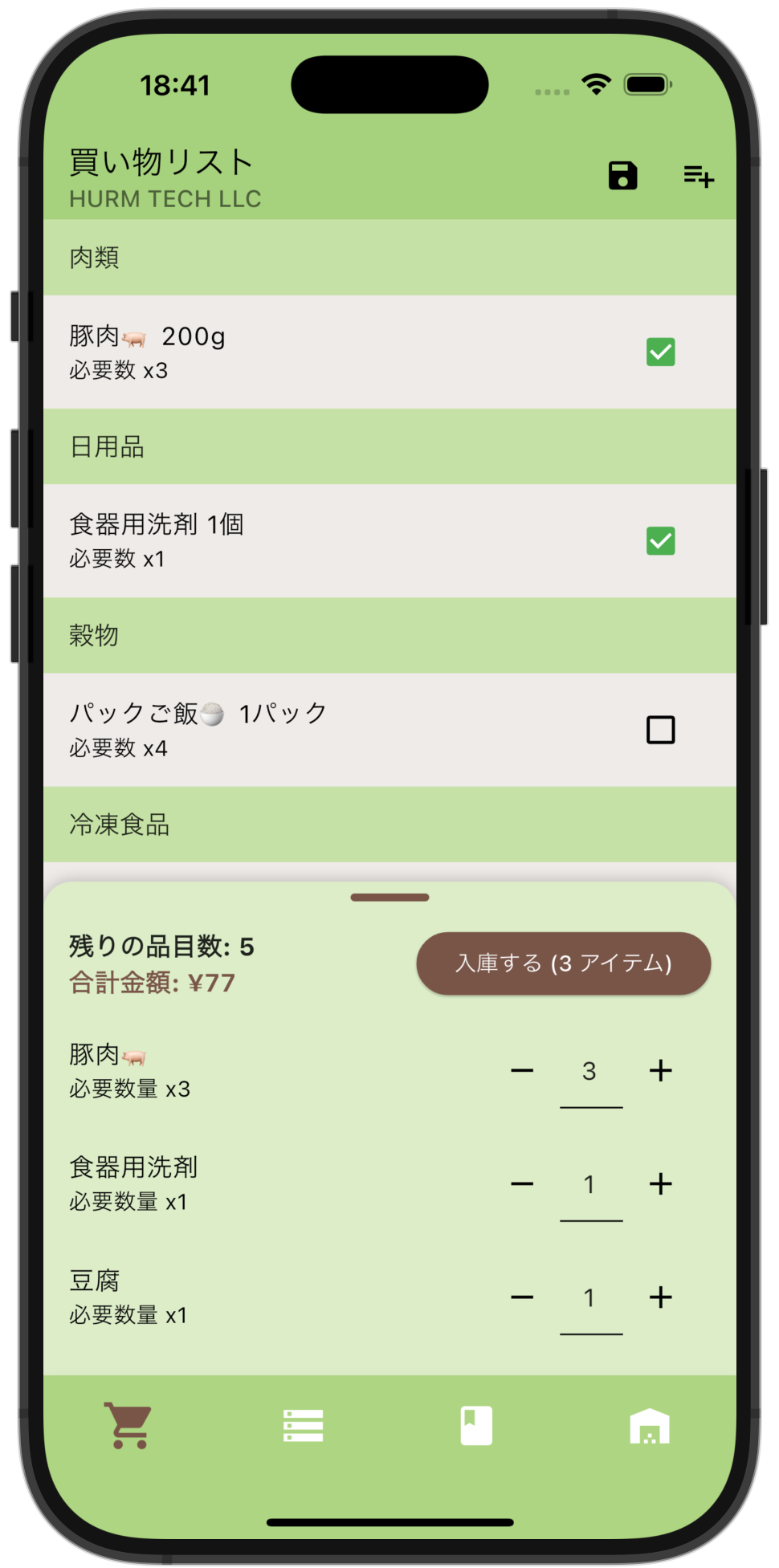Switch to the shopping cart tab
Viewport: 779px width, 1568px height.
[x=128, y=1426]
